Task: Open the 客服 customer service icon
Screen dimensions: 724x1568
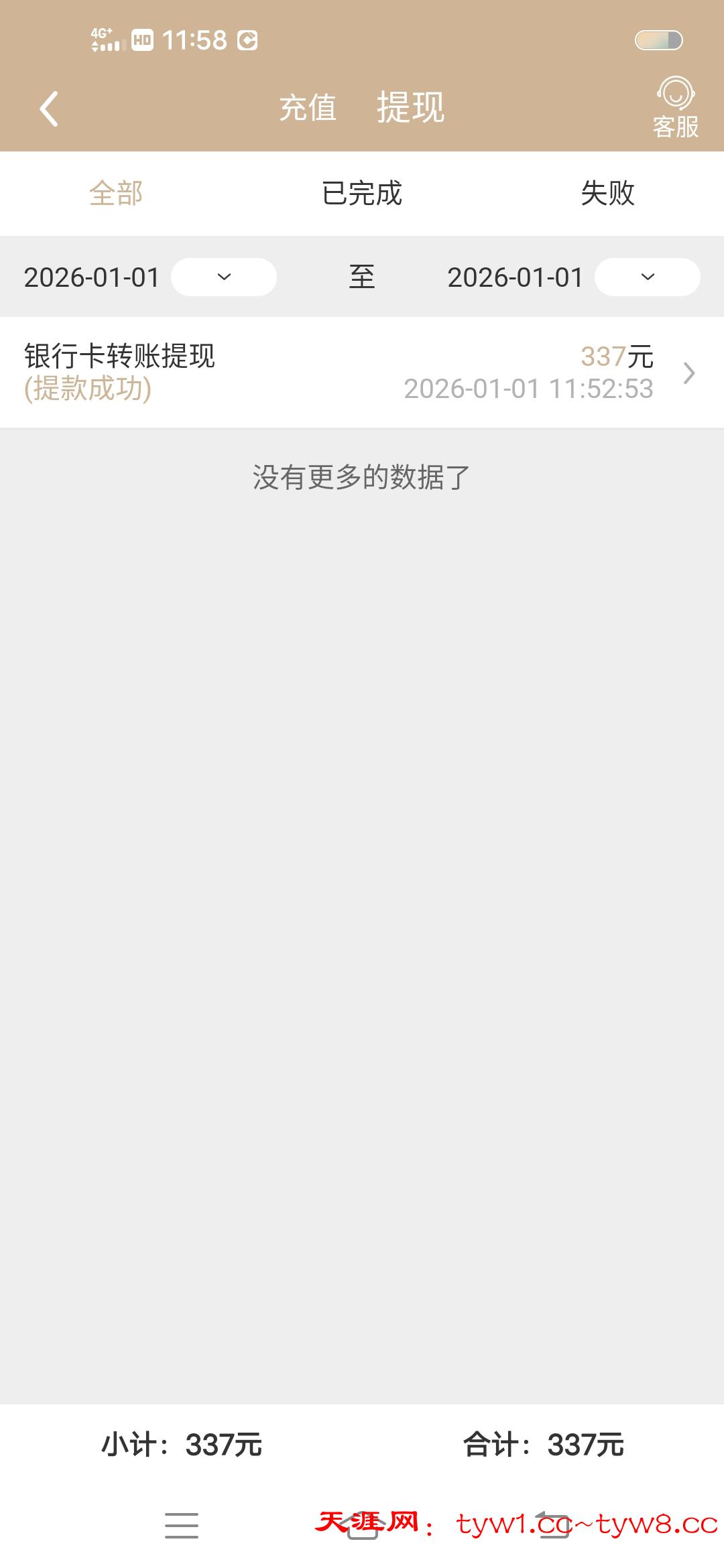Action: point(675,106)
